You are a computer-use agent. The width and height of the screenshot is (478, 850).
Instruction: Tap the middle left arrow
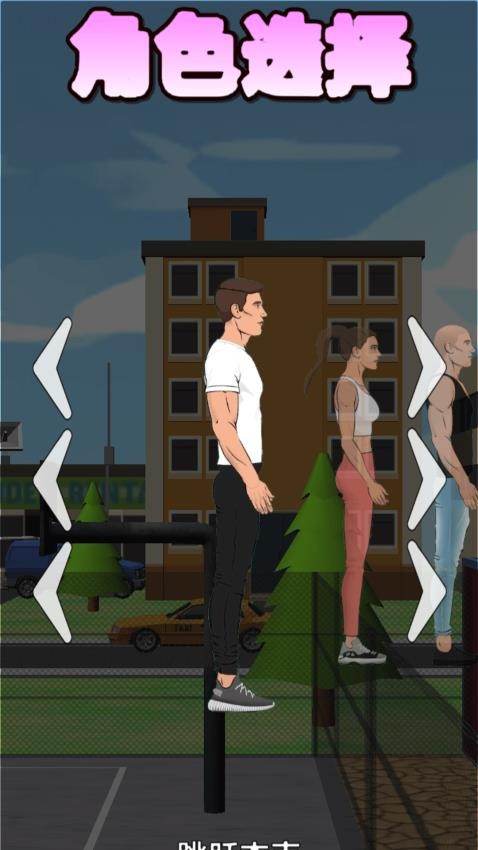coord(53,480)
